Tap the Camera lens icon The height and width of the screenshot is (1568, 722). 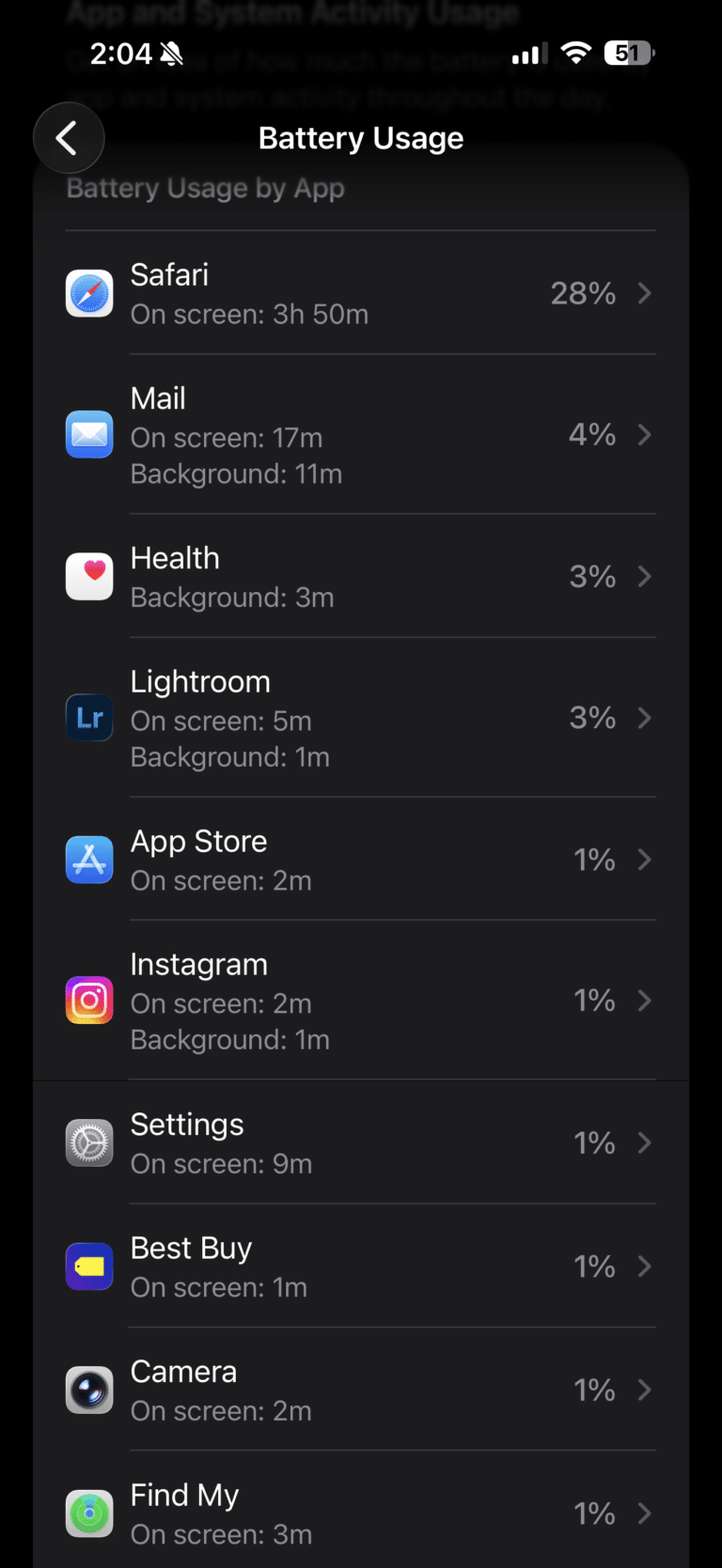(x=89, y=1389)
